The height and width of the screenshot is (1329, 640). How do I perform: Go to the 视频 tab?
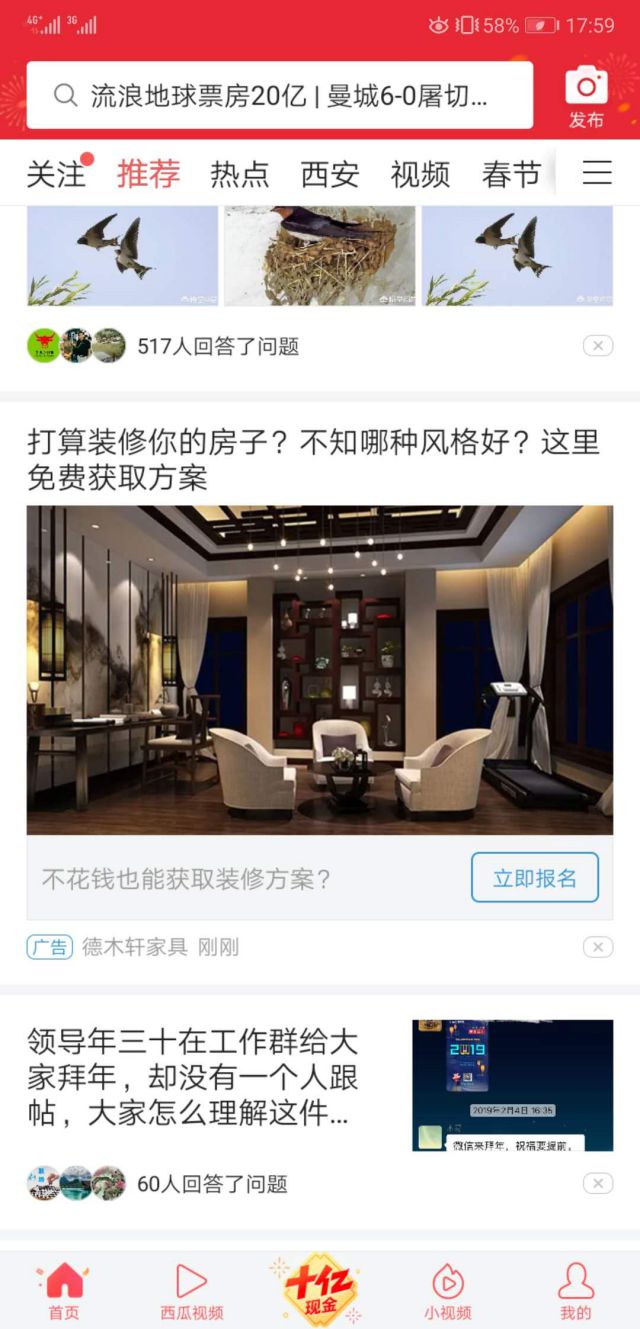[x=420, y=174]
